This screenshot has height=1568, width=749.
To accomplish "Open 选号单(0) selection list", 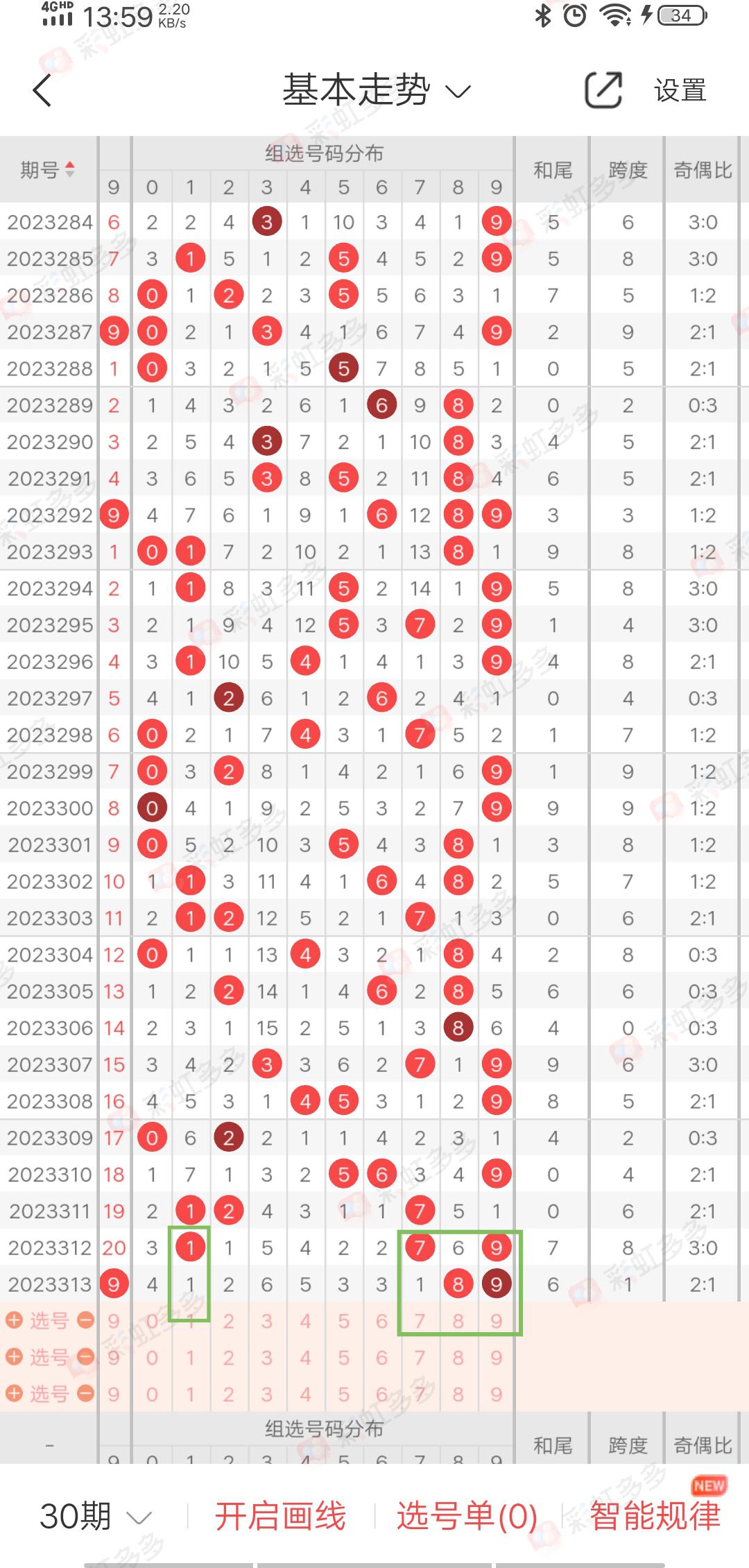I will click(467, 1516).
